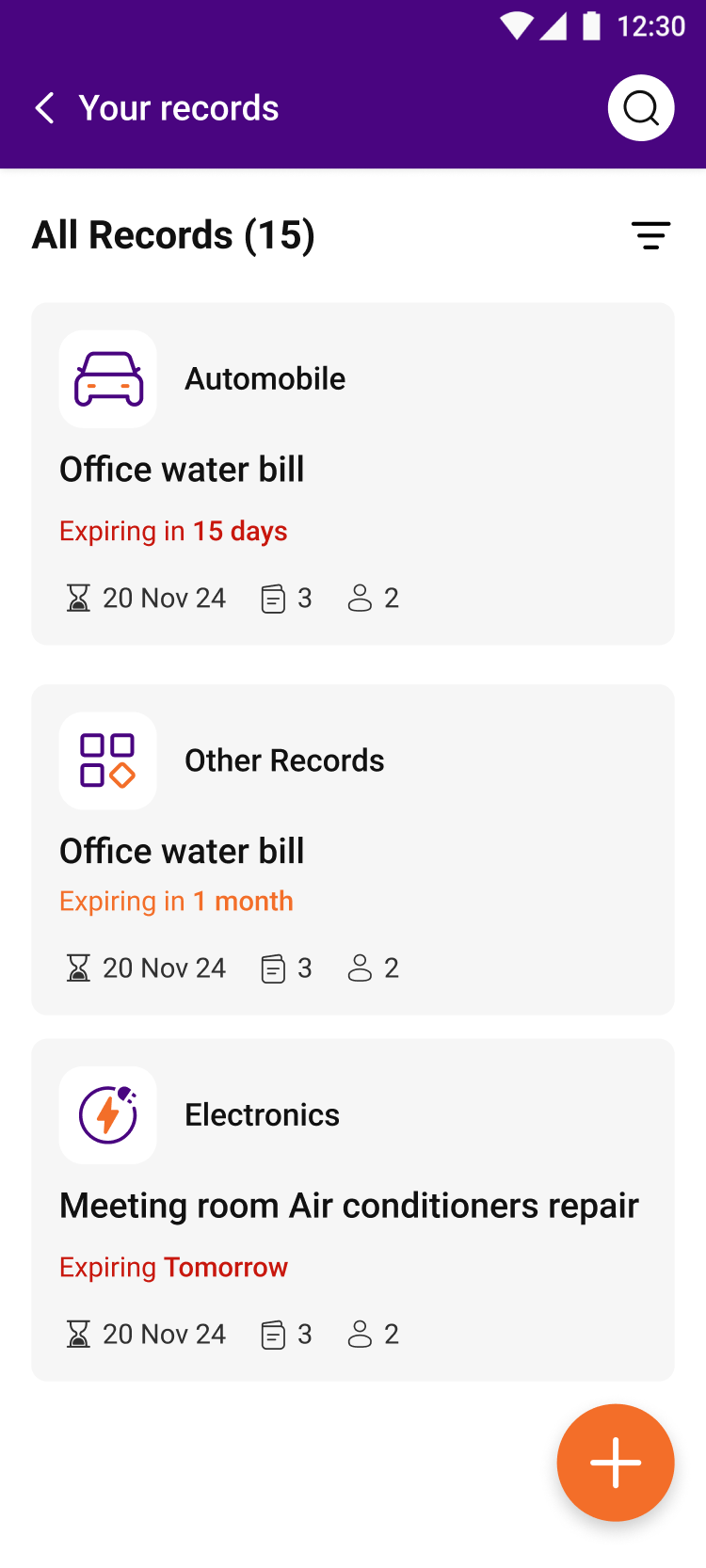
Task: Open the Automobile record card
Action: (353, 473)
